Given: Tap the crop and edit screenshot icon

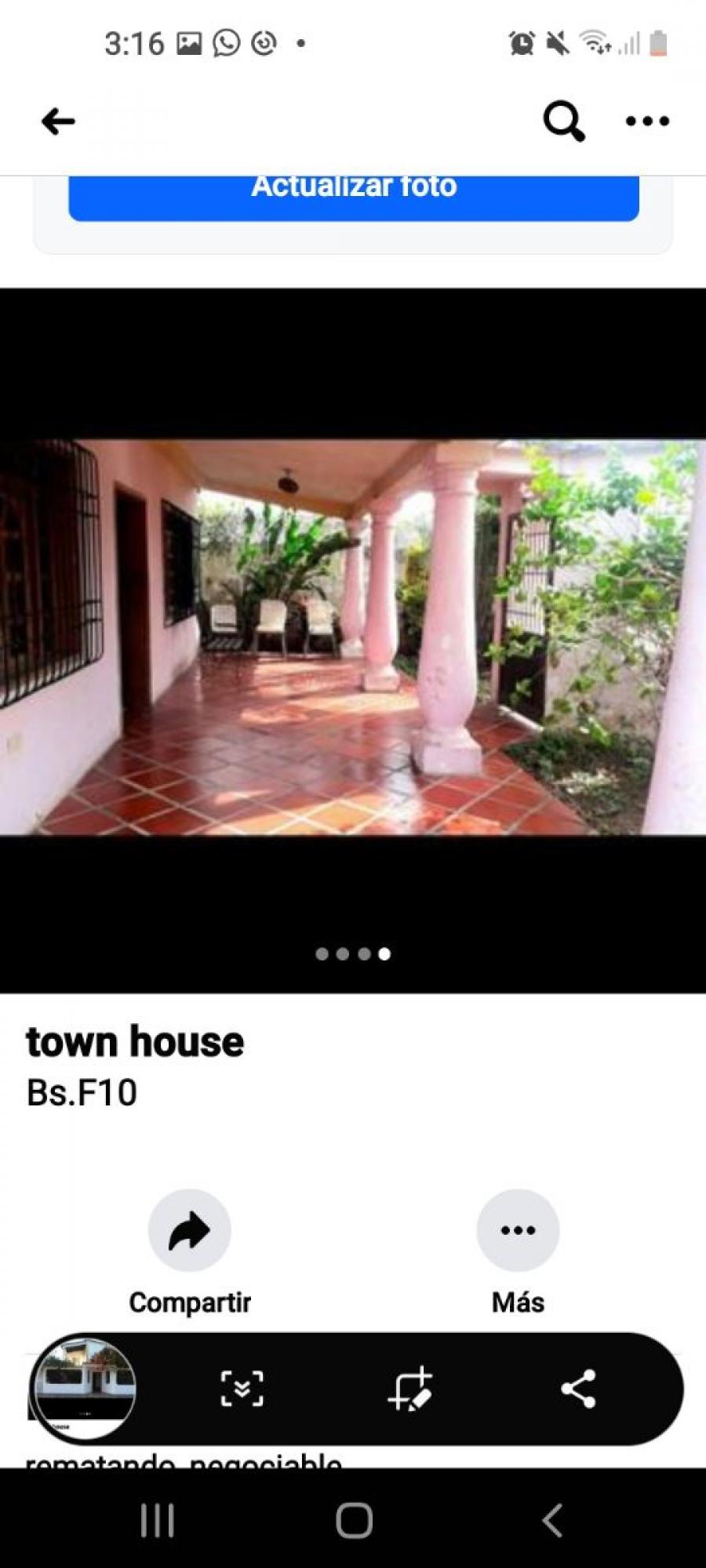Looking at the screenshot, I should coord(410,1390).
